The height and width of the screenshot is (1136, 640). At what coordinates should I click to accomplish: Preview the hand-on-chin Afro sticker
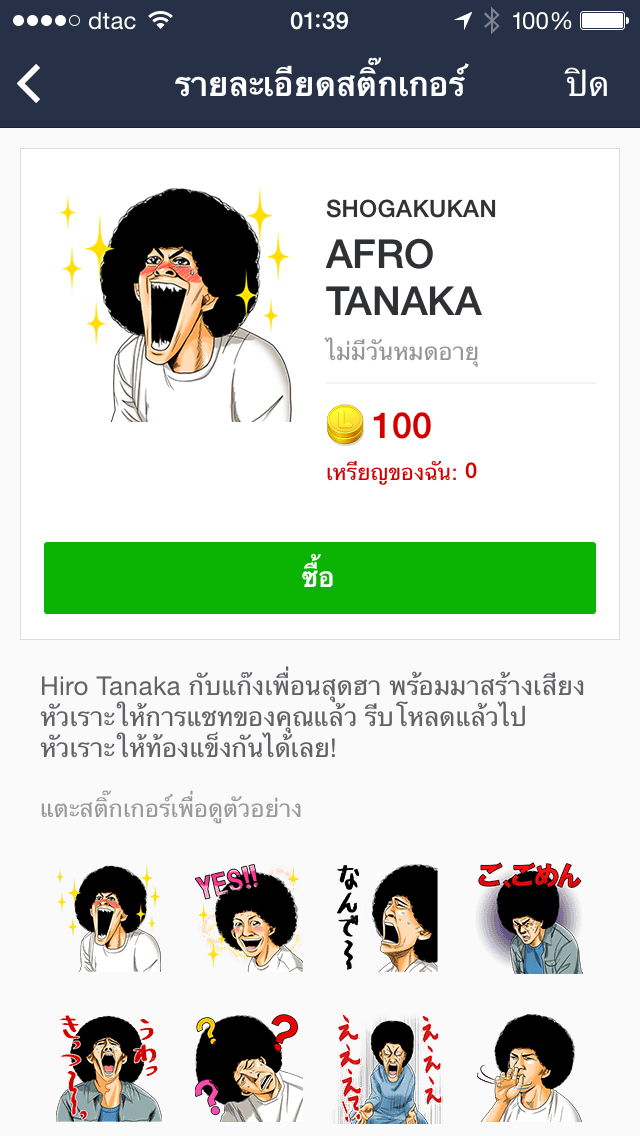tap(528, 1067)
